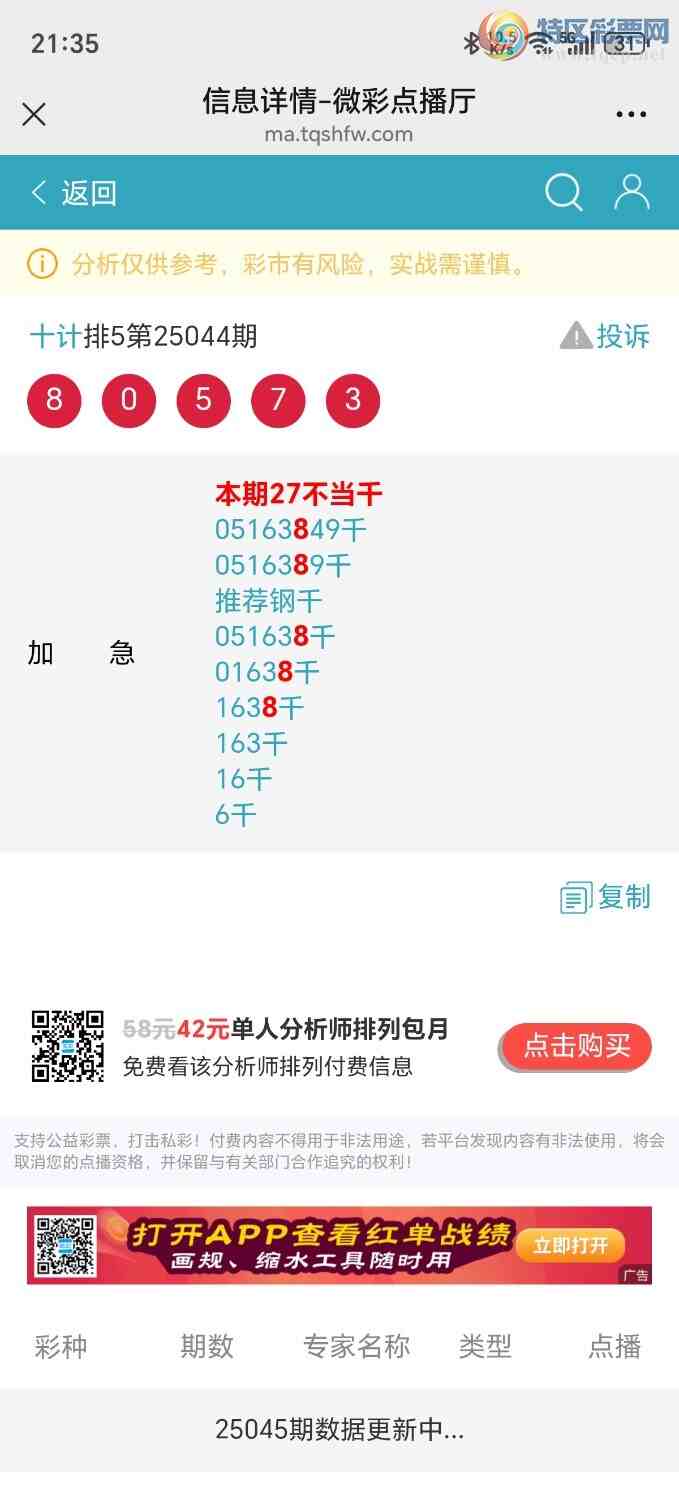Open the user profile icon

(631, 192)
